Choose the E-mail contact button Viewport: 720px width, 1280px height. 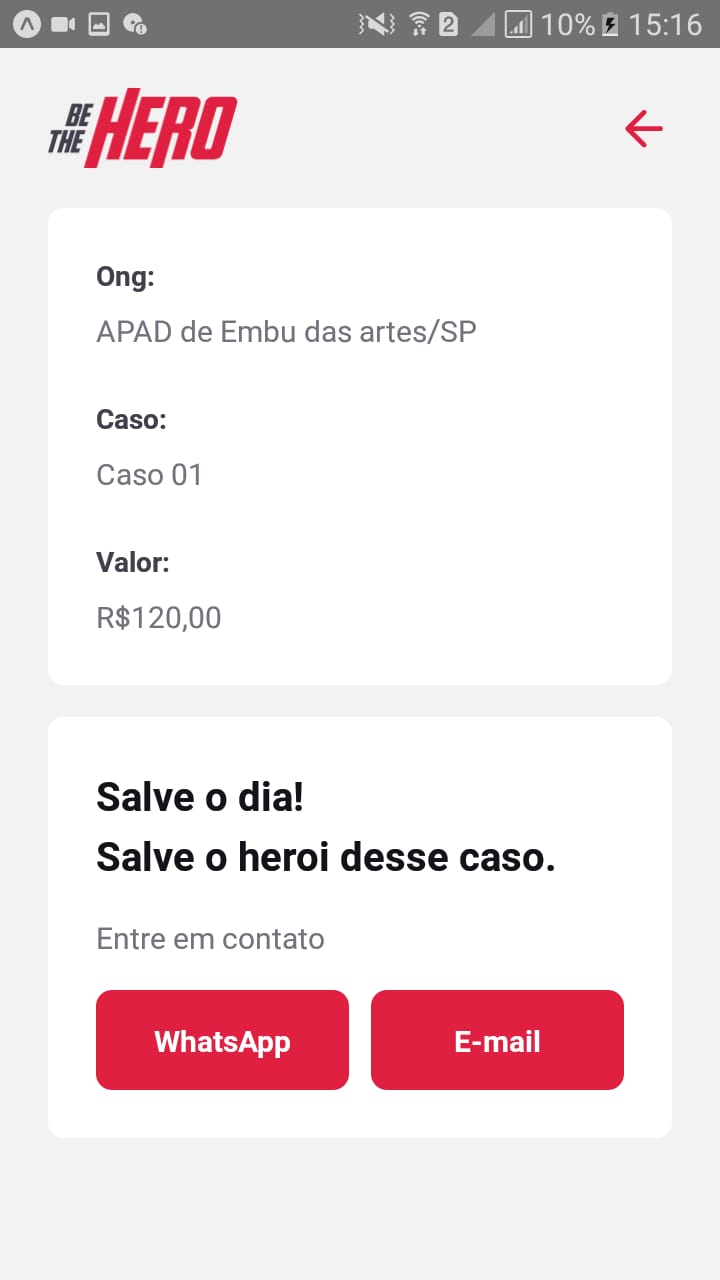497,1040
